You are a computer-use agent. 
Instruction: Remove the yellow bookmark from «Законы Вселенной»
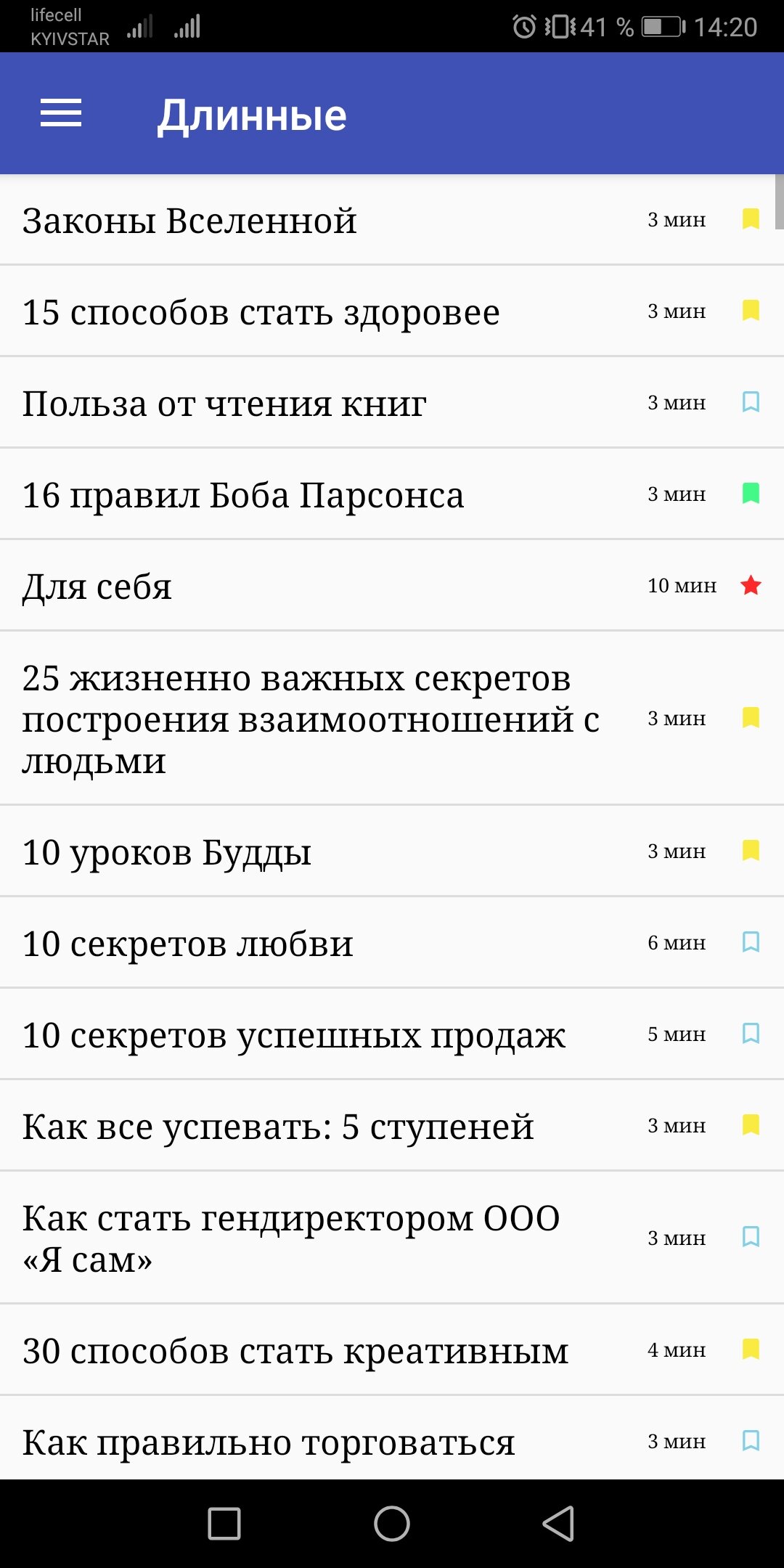point(751,219)
